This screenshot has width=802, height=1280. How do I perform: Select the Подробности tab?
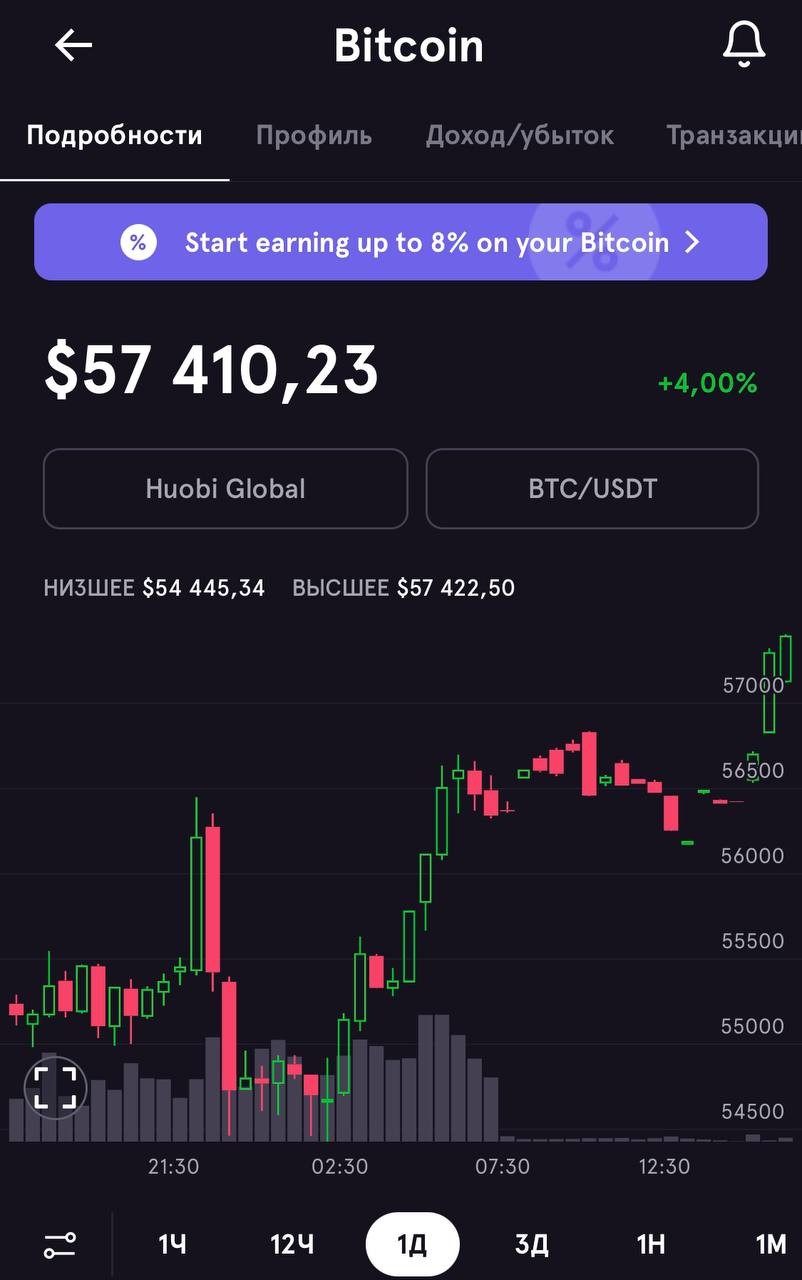coord(114,135)
